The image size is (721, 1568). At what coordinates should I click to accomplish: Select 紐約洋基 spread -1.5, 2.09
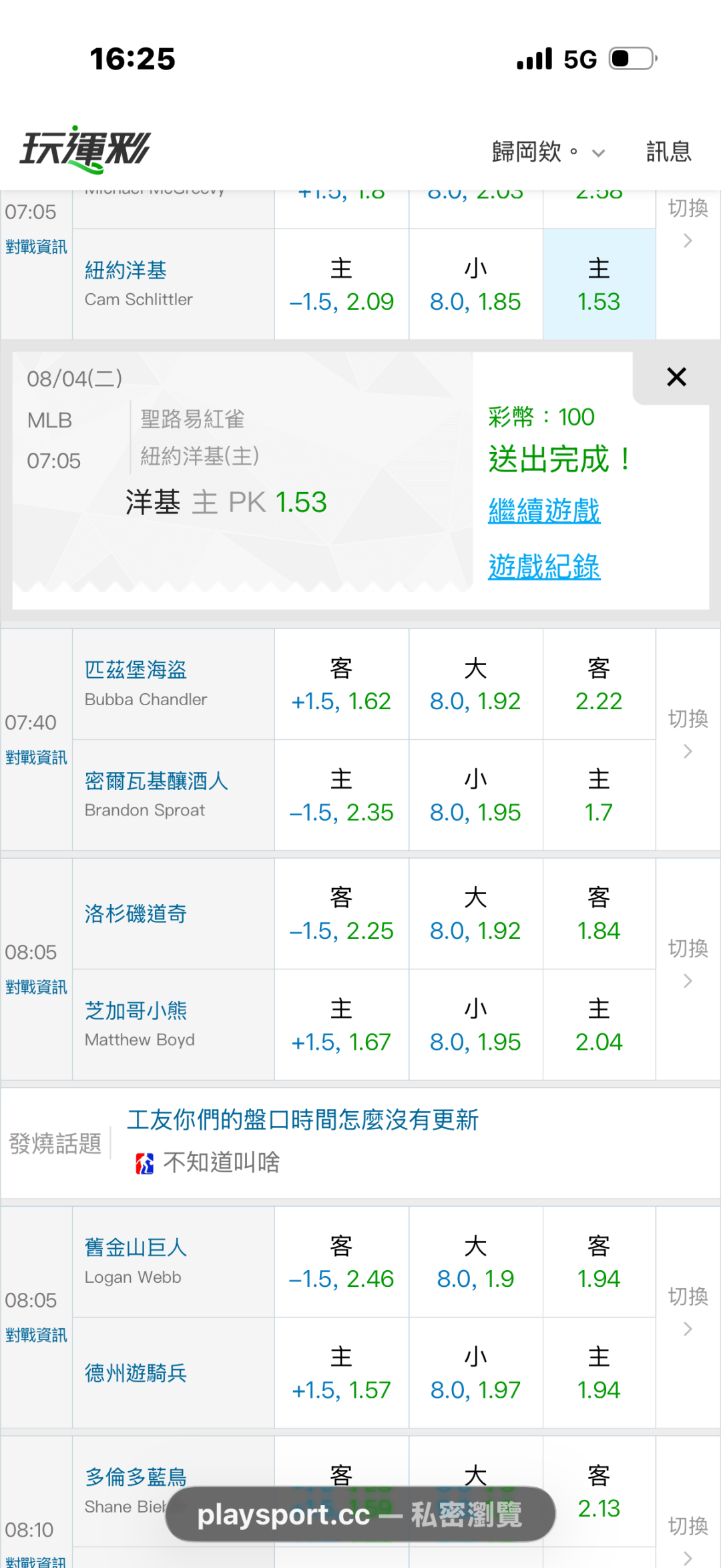pos(341,284)
